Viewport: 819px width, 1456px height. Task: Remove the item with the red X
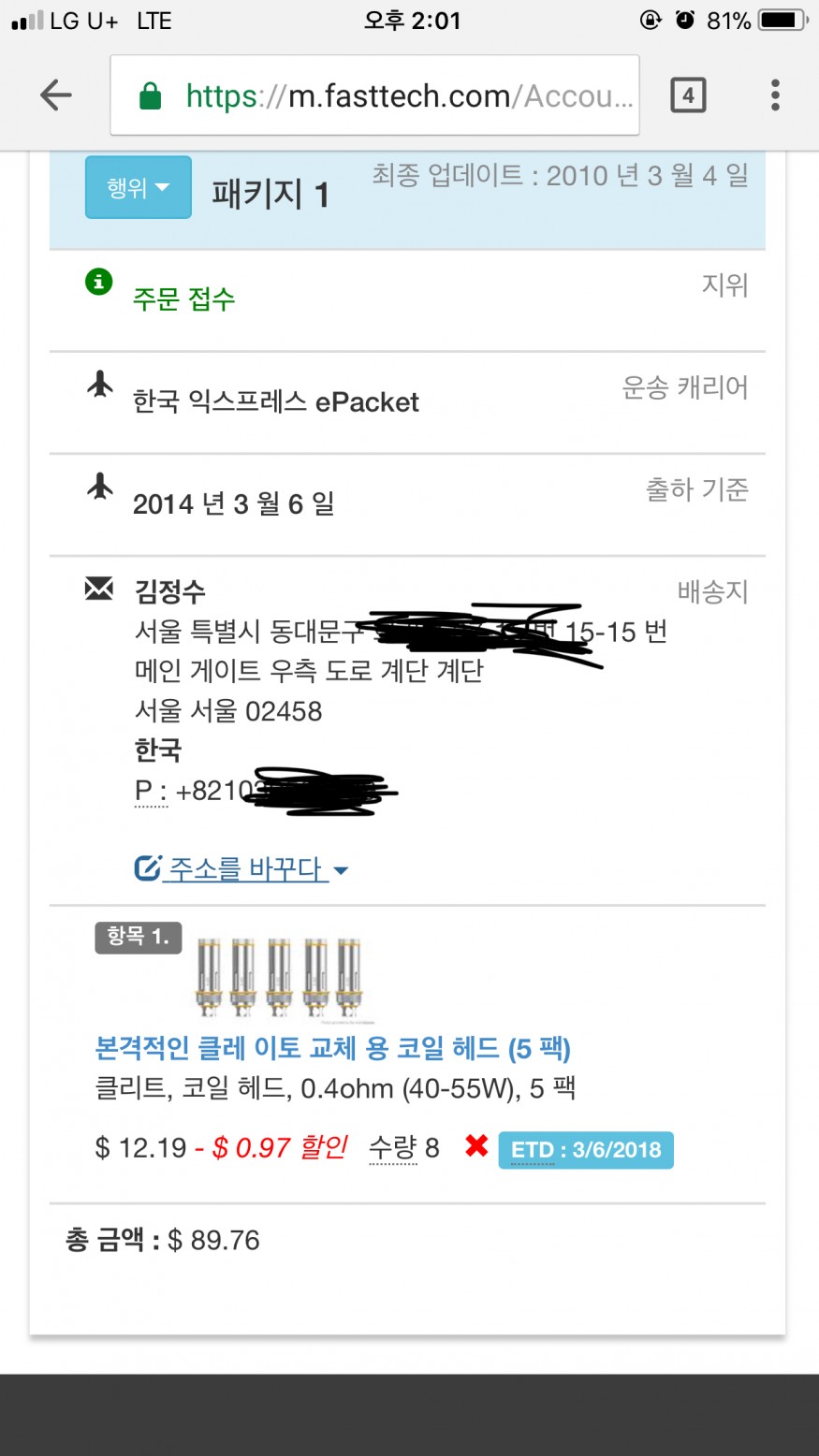pyautogui.click(x=476, y=1146)
